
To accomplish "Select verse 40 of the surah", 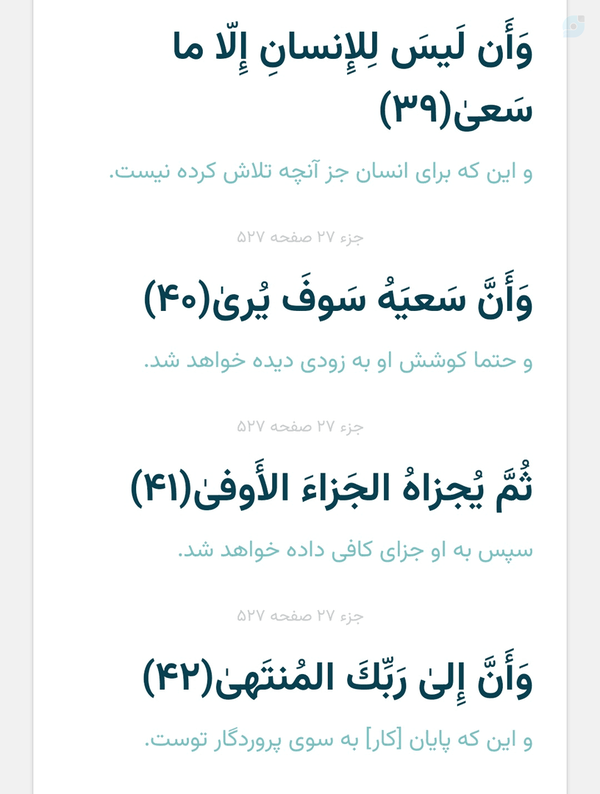I will (x=338, y=299).
